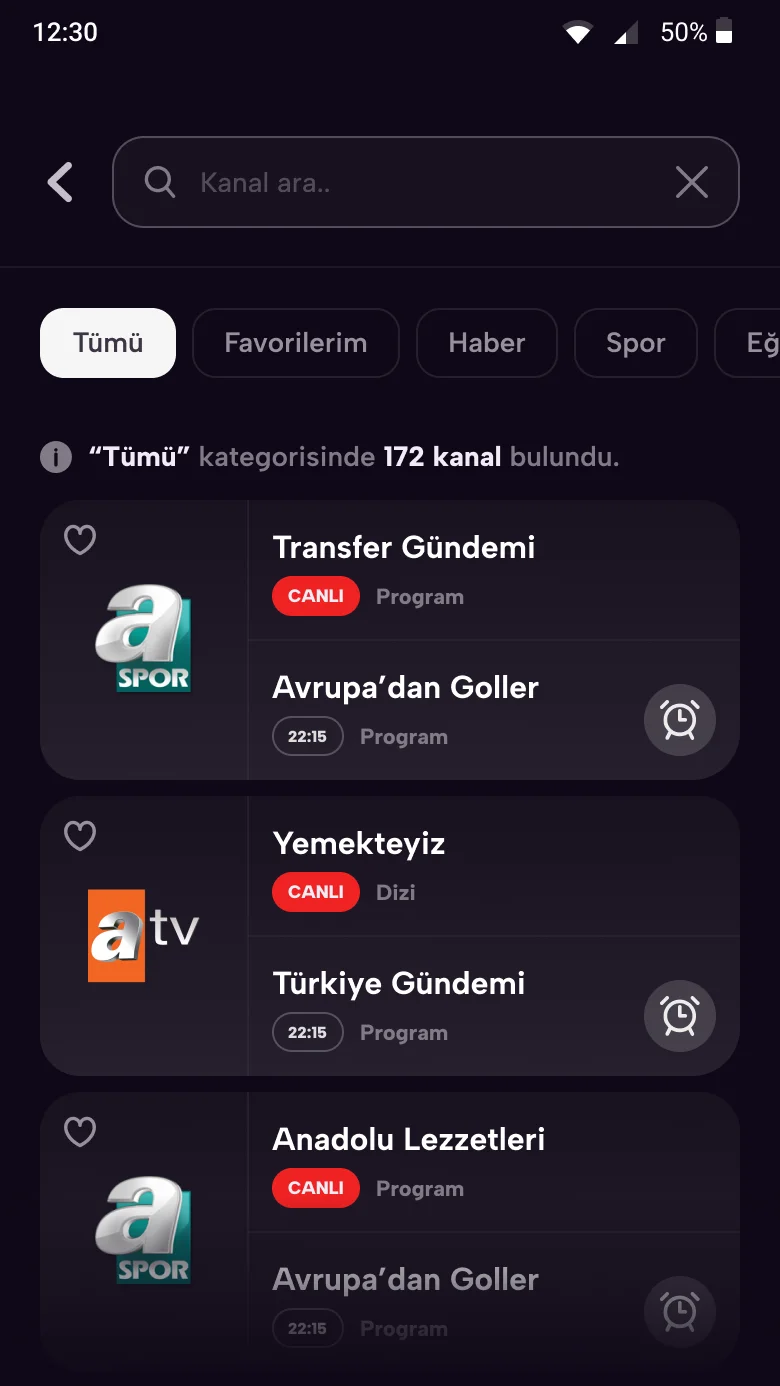The height and width of the screenshot is (1386, 780).
Task: Tap the Kanal ara search field
Action: 425,182
